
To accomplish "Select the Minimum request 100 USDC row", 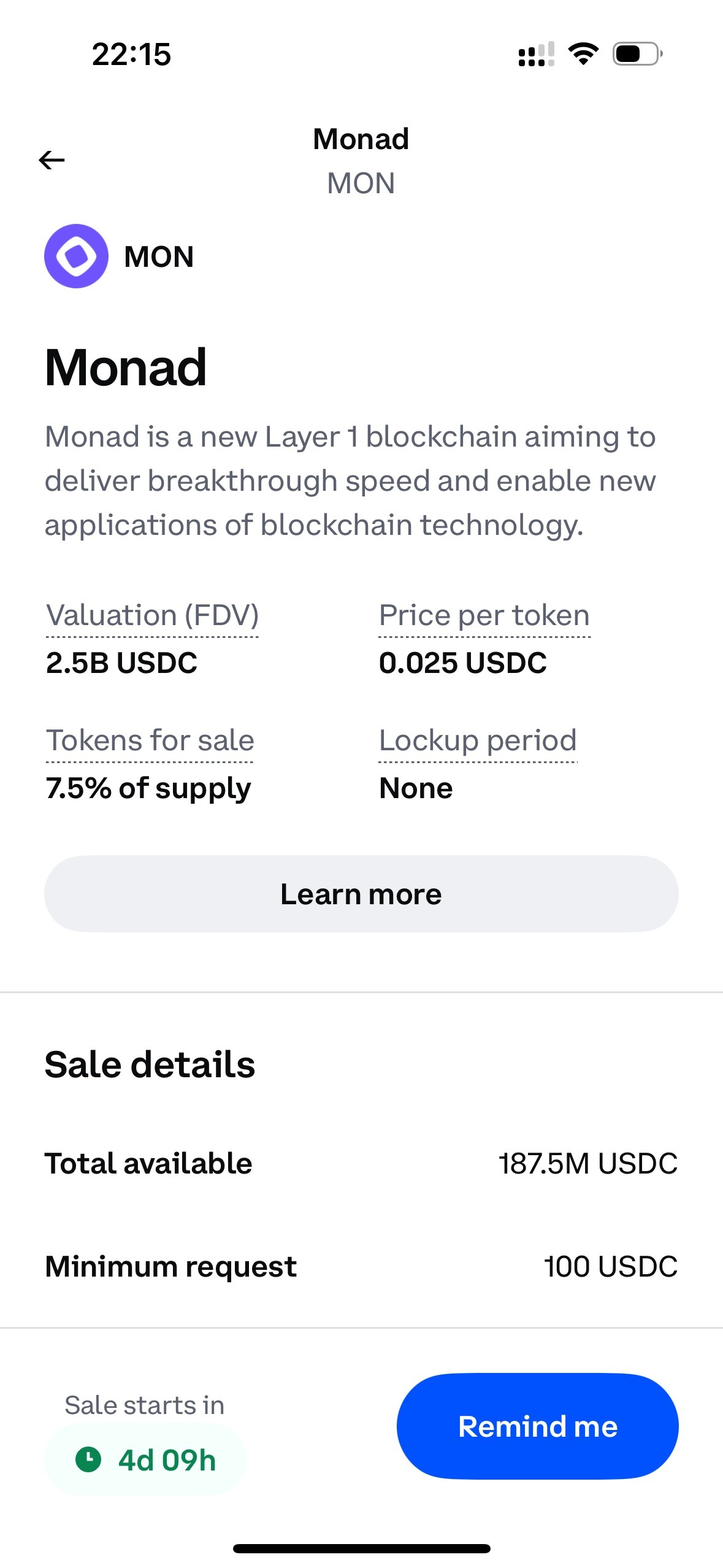I will click(x=362, y=1265).
